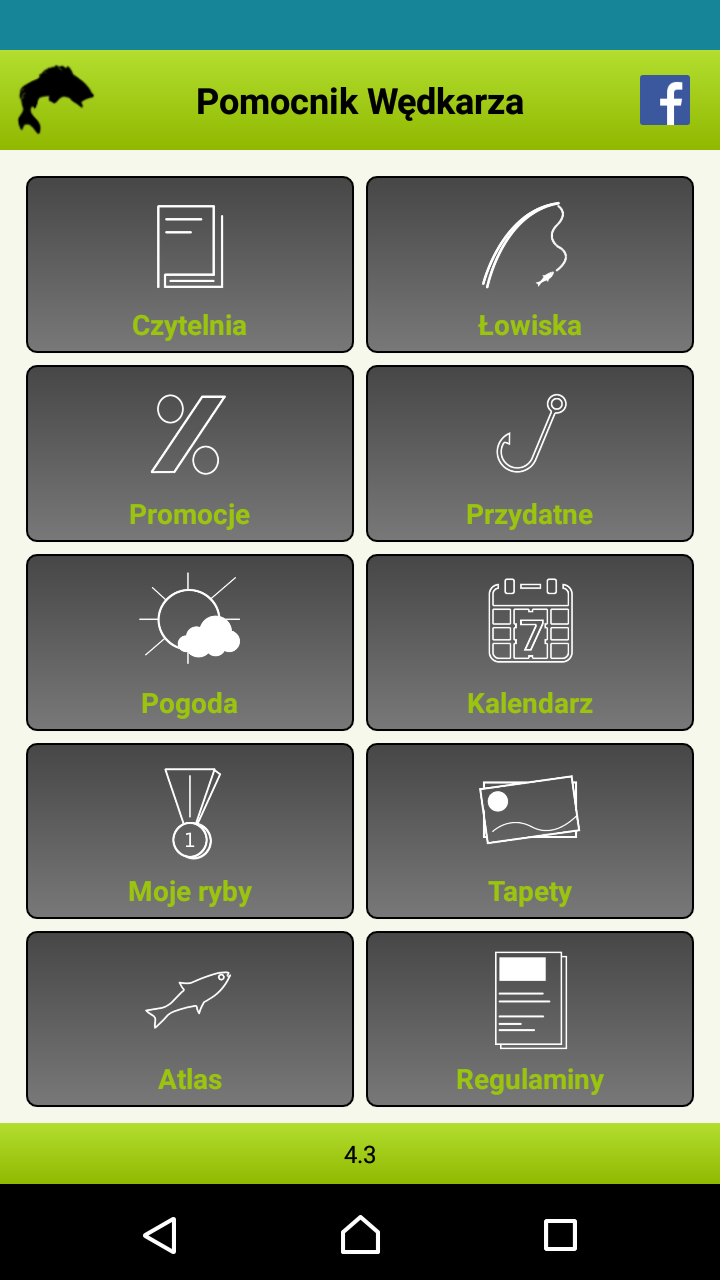The width and height of the screenshot is (720, 1280).
Task: Select the Przydatne tile
Action: (530, 453)
